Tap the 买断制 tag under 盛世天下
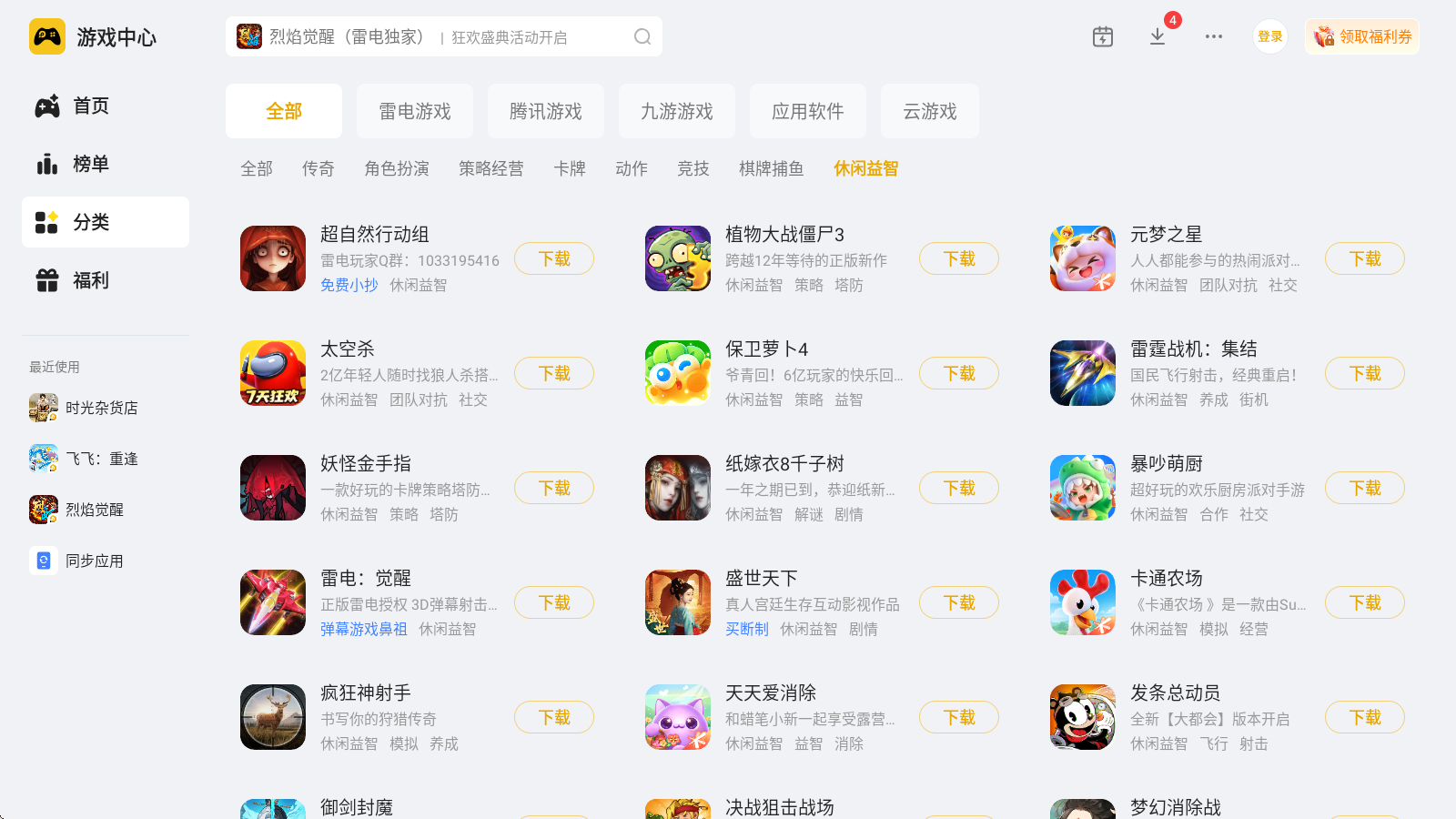 (x=746, y=629)
